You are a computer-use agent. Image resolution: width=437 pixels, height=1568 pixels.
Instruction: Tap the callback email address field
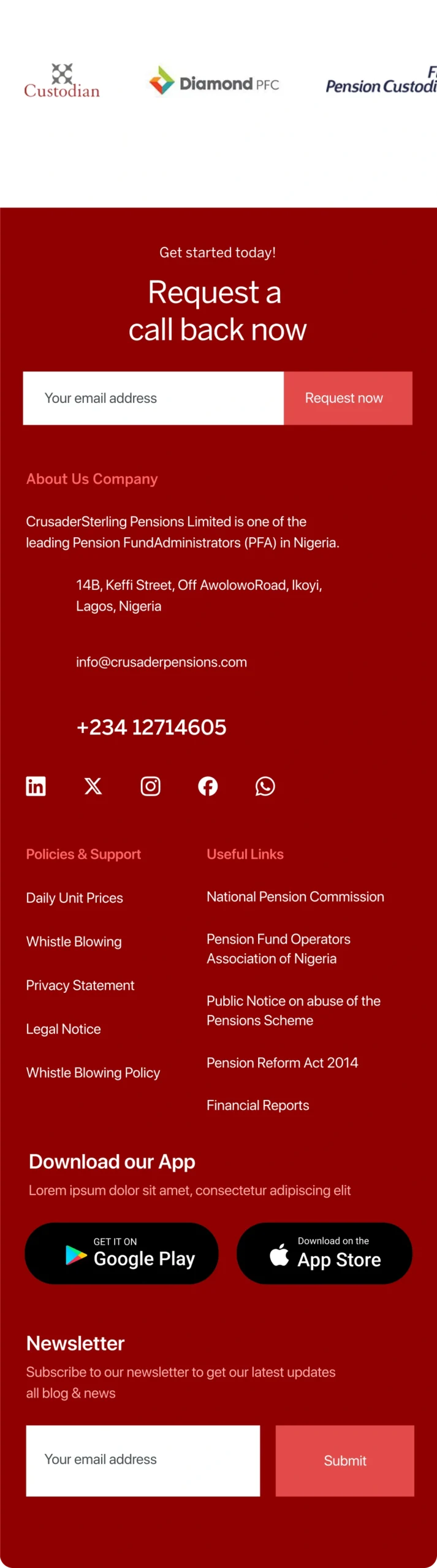coord(153,398)
